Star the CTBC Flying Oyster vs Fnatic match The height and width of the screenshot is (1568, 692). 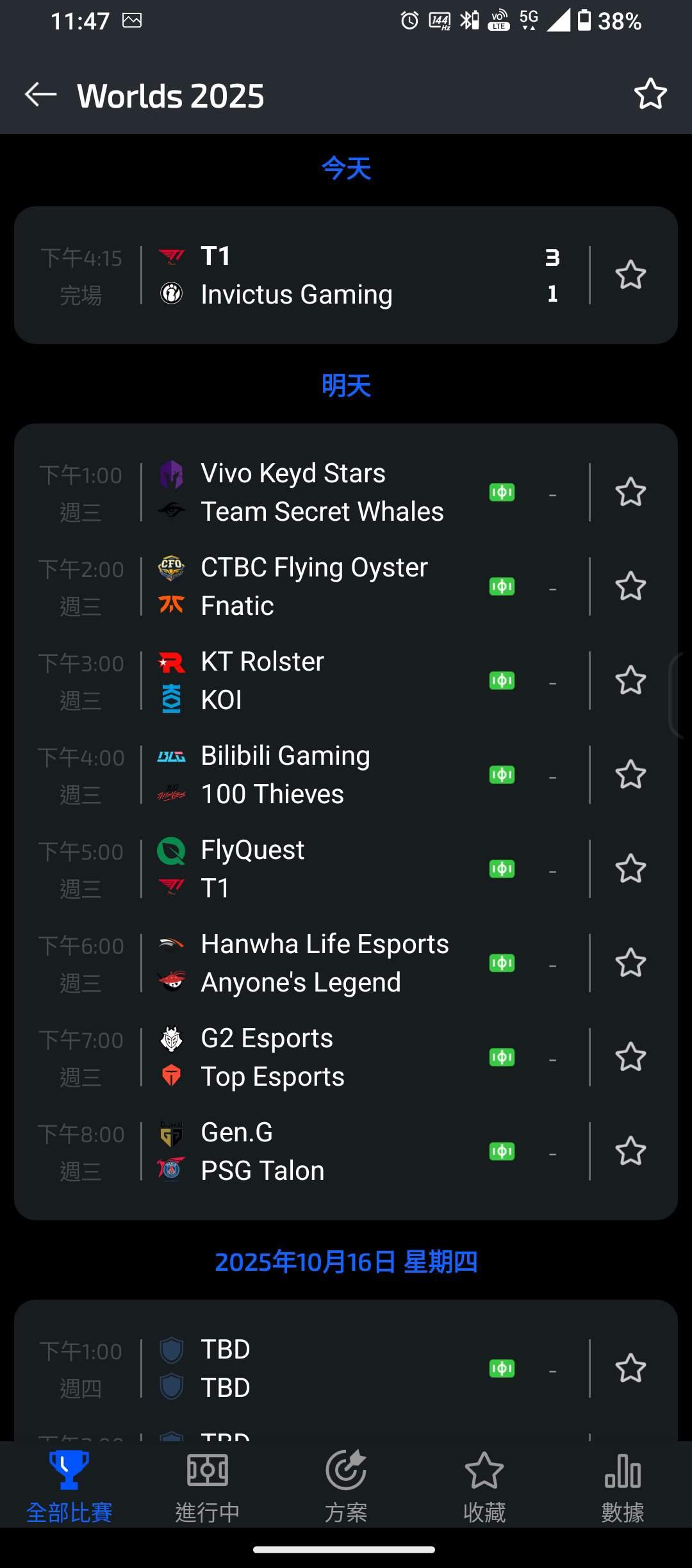tap(630, 587)
